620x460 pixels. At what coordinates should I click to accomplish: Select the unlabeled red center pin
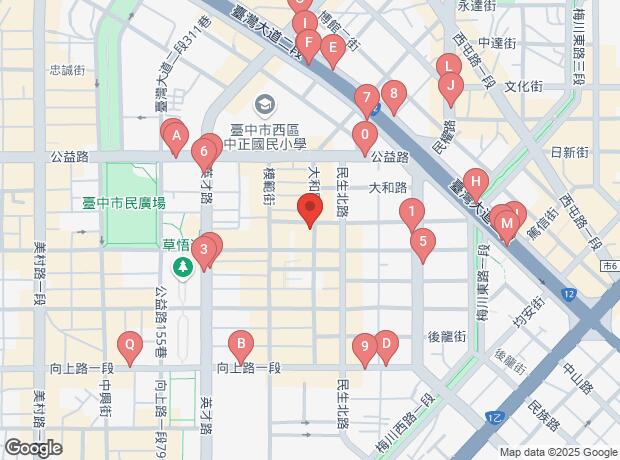pos(310,210)
